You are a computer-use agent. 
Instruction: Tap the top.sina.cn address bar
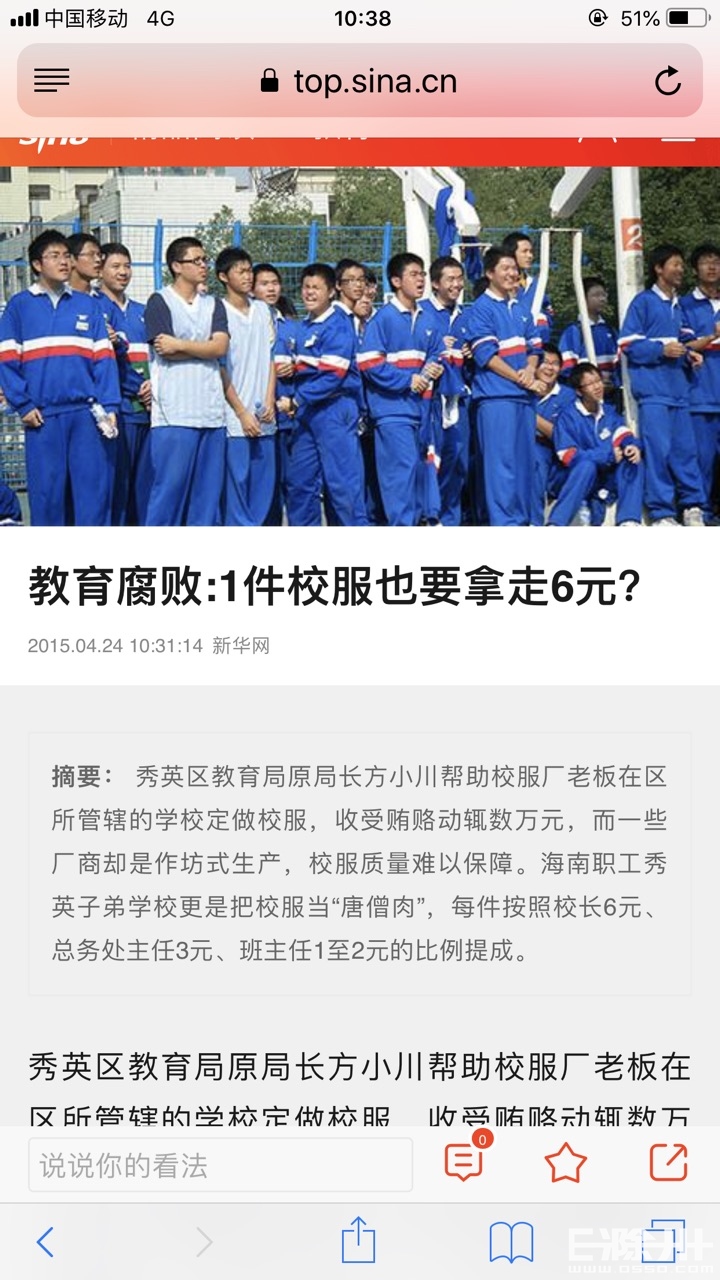[360, 81]
